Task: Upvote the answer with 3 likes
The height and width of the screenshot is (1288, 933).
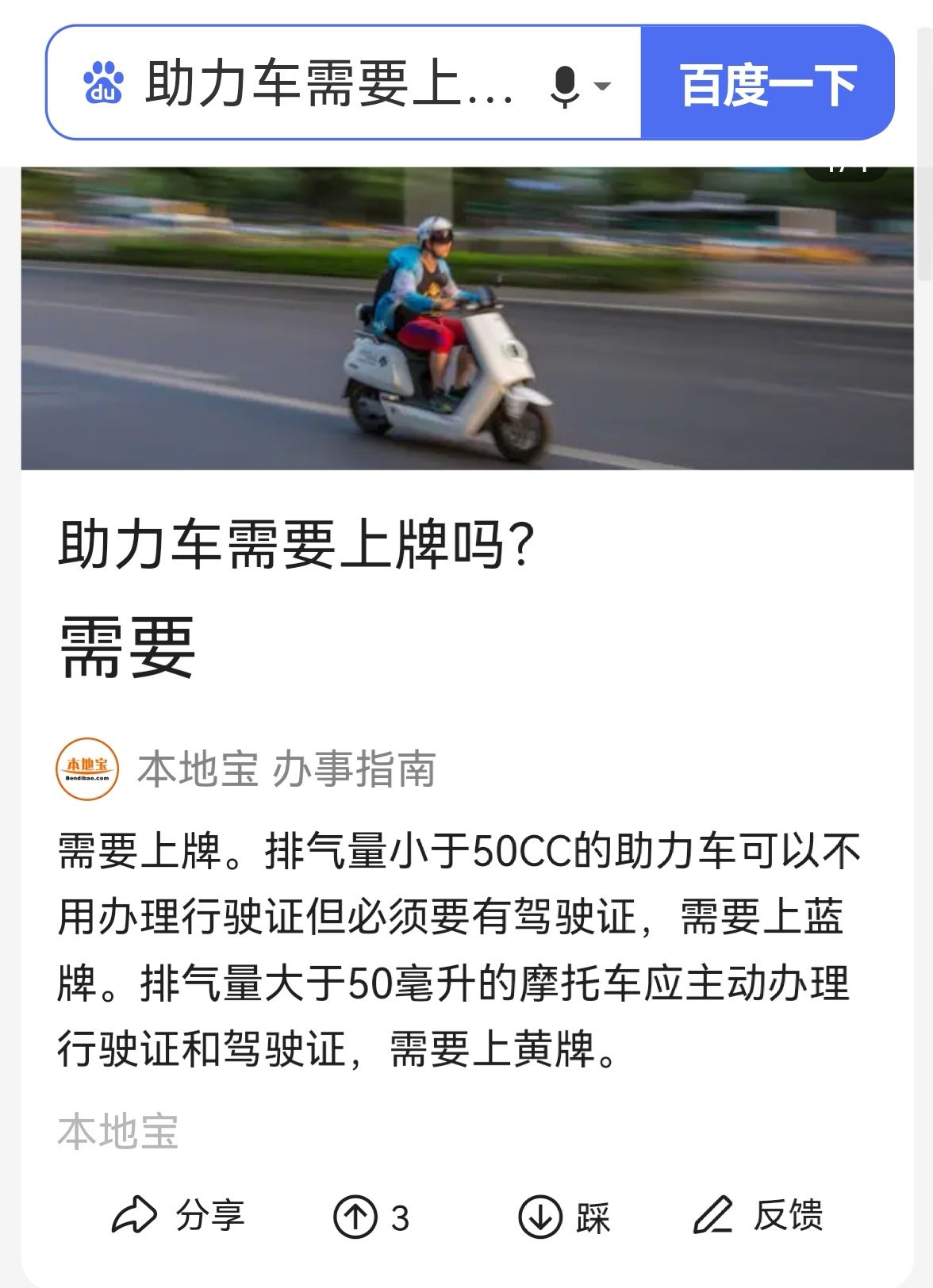Action: point(371,1217)
